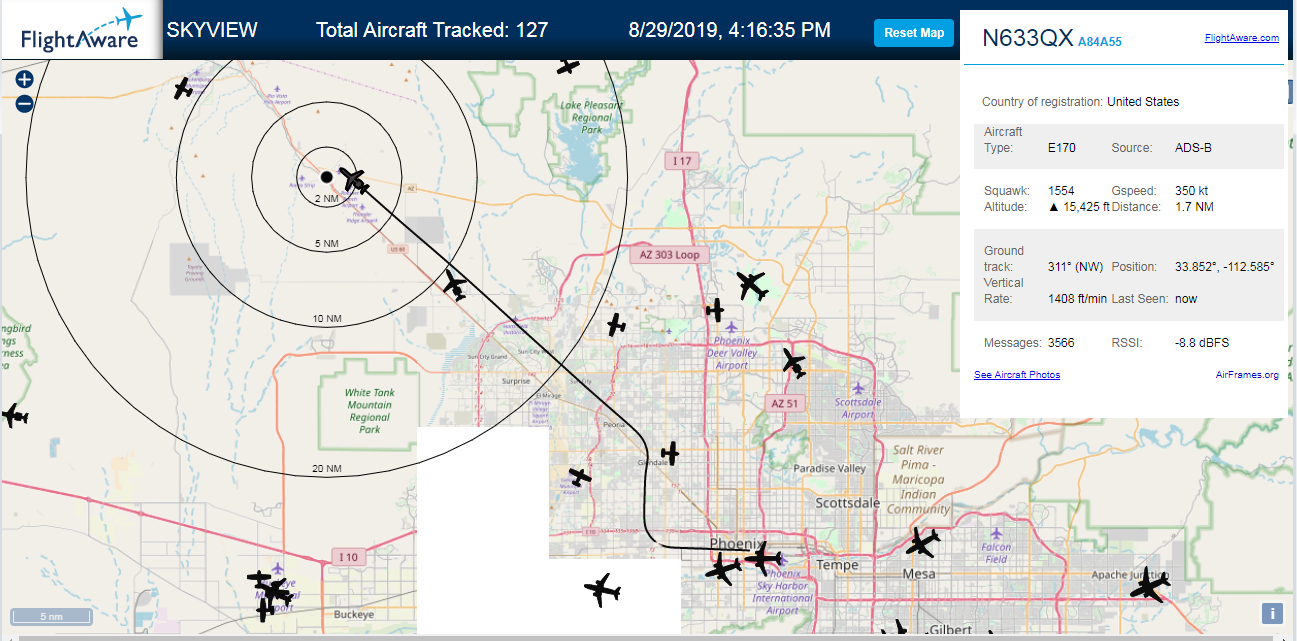Zoom in with the plus button

25,79
